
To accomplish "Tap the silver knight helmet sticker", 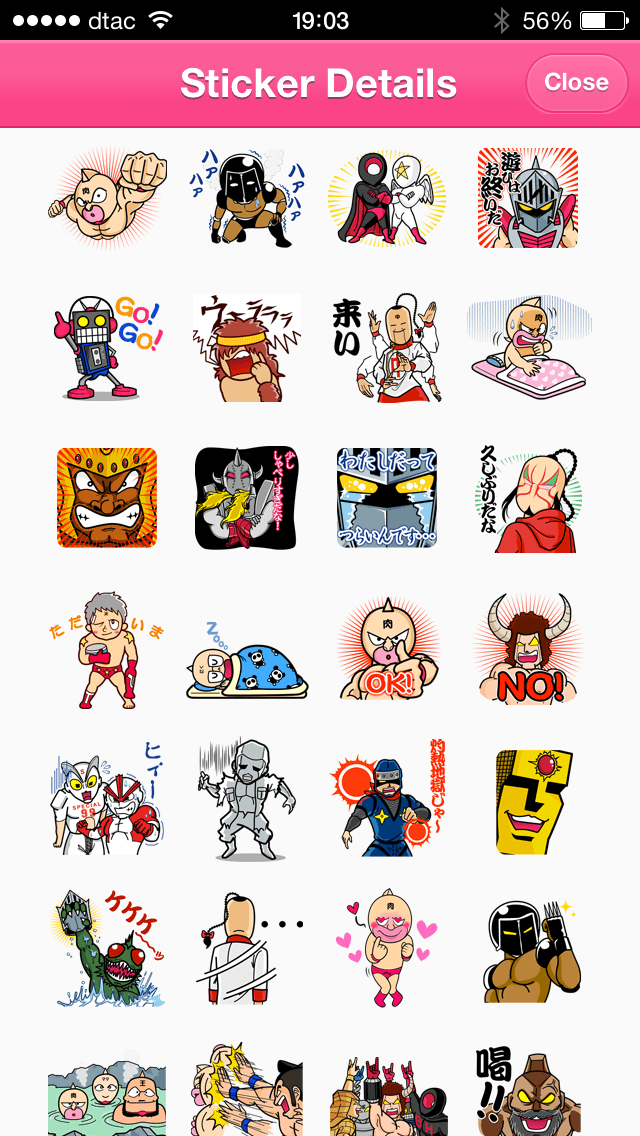I will pos(527,198).
